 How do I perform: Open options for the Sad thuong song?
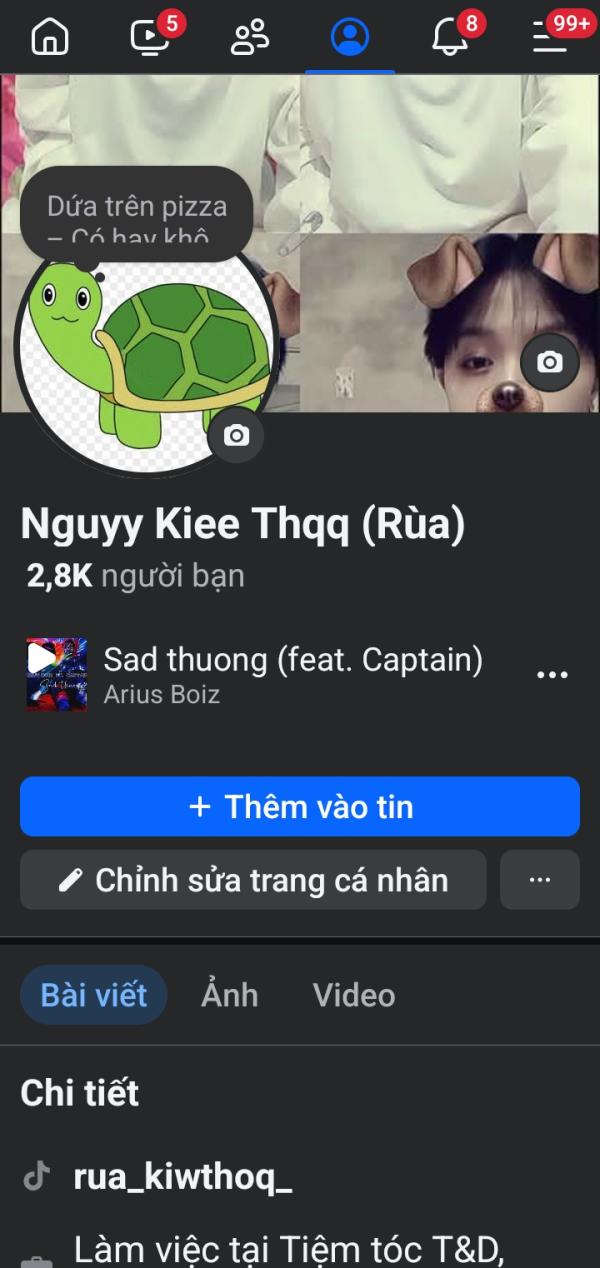pos(552,675)
